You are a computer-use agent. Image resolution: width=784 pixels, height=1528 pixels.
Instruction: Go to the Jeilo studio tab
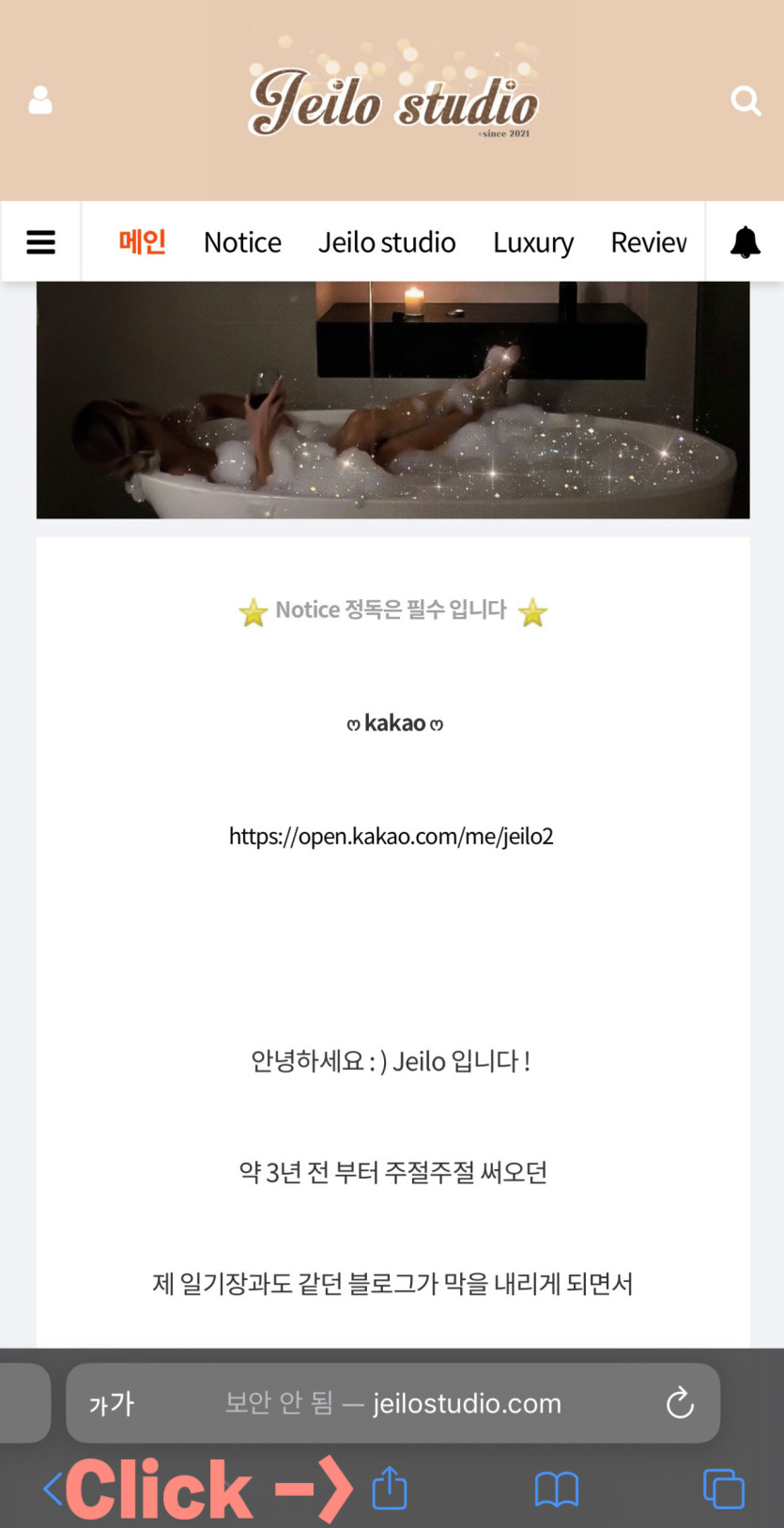pyautogui.click(x=387, y=242)
